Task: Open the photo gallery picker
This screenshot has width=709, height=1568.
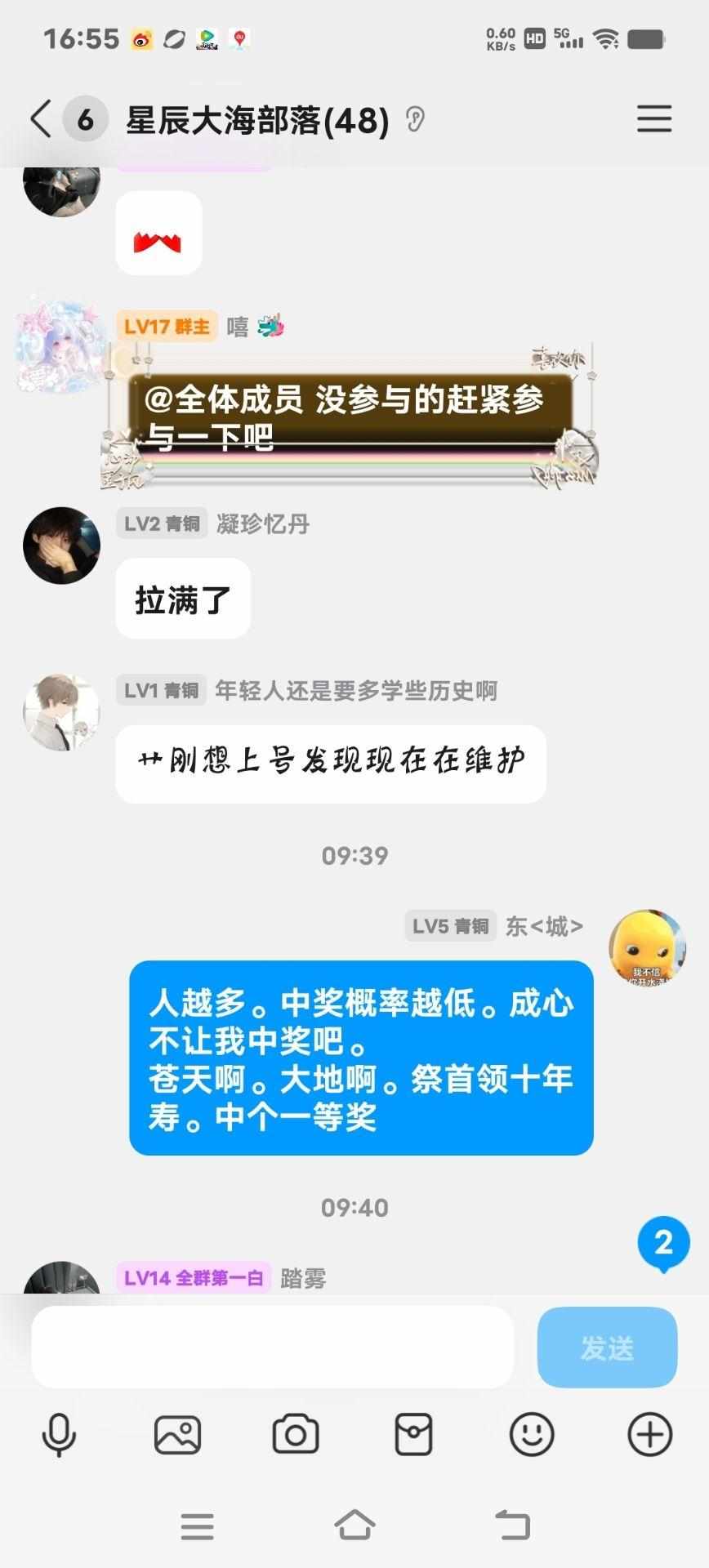Action: (x=177, y=1435)
